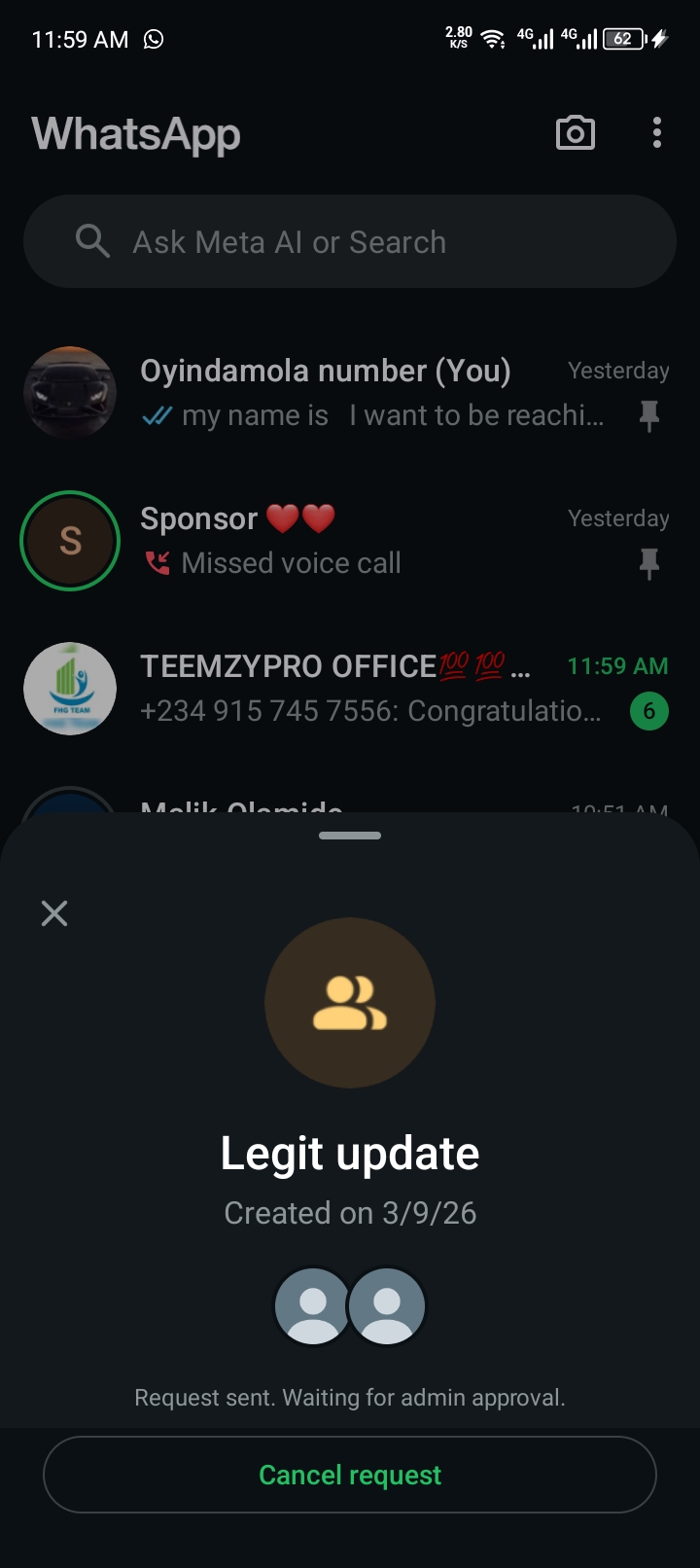Close the Legit update bottom sheet
Screen dimensions: 700x1568
[x=54, y=913]
